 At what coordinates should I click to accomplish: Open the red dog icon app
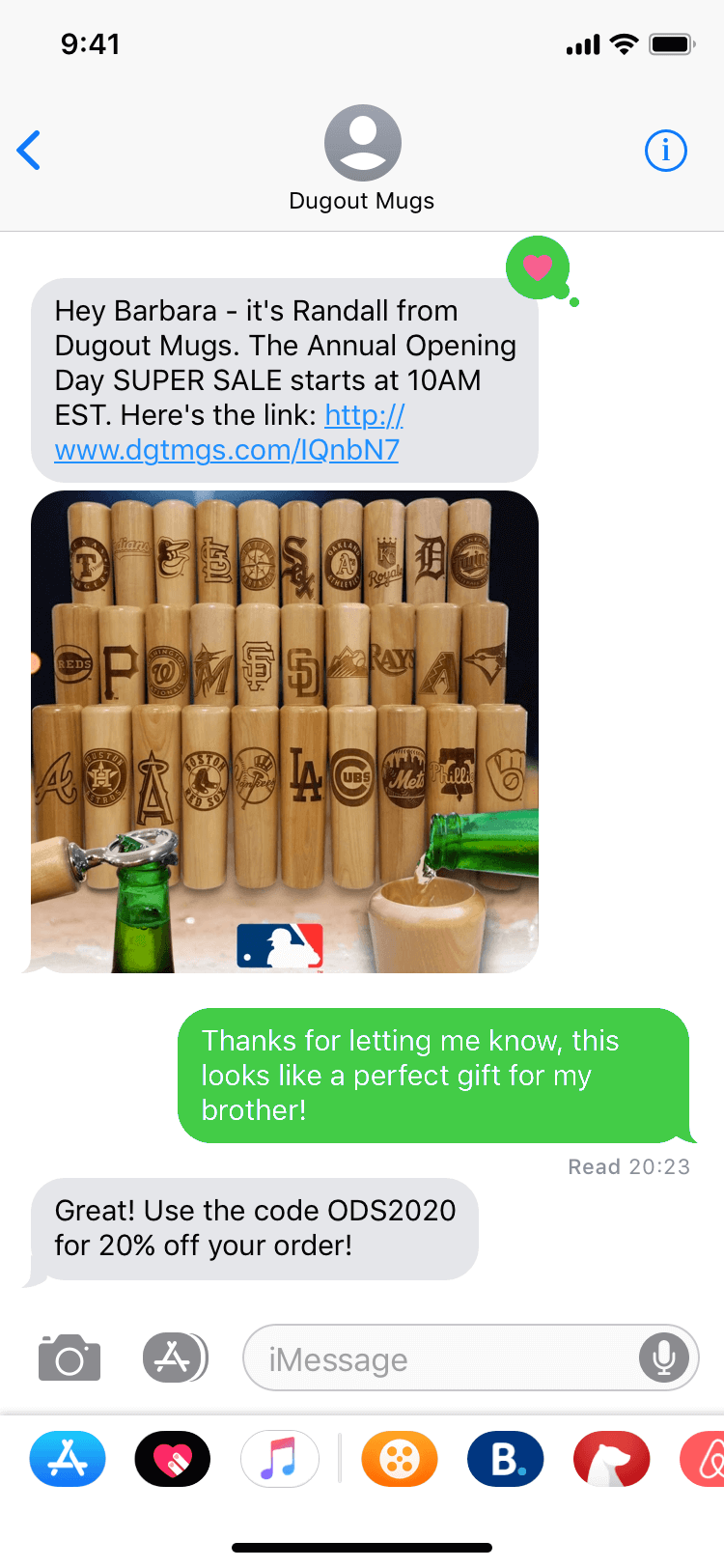click(x=612, y=1458)
